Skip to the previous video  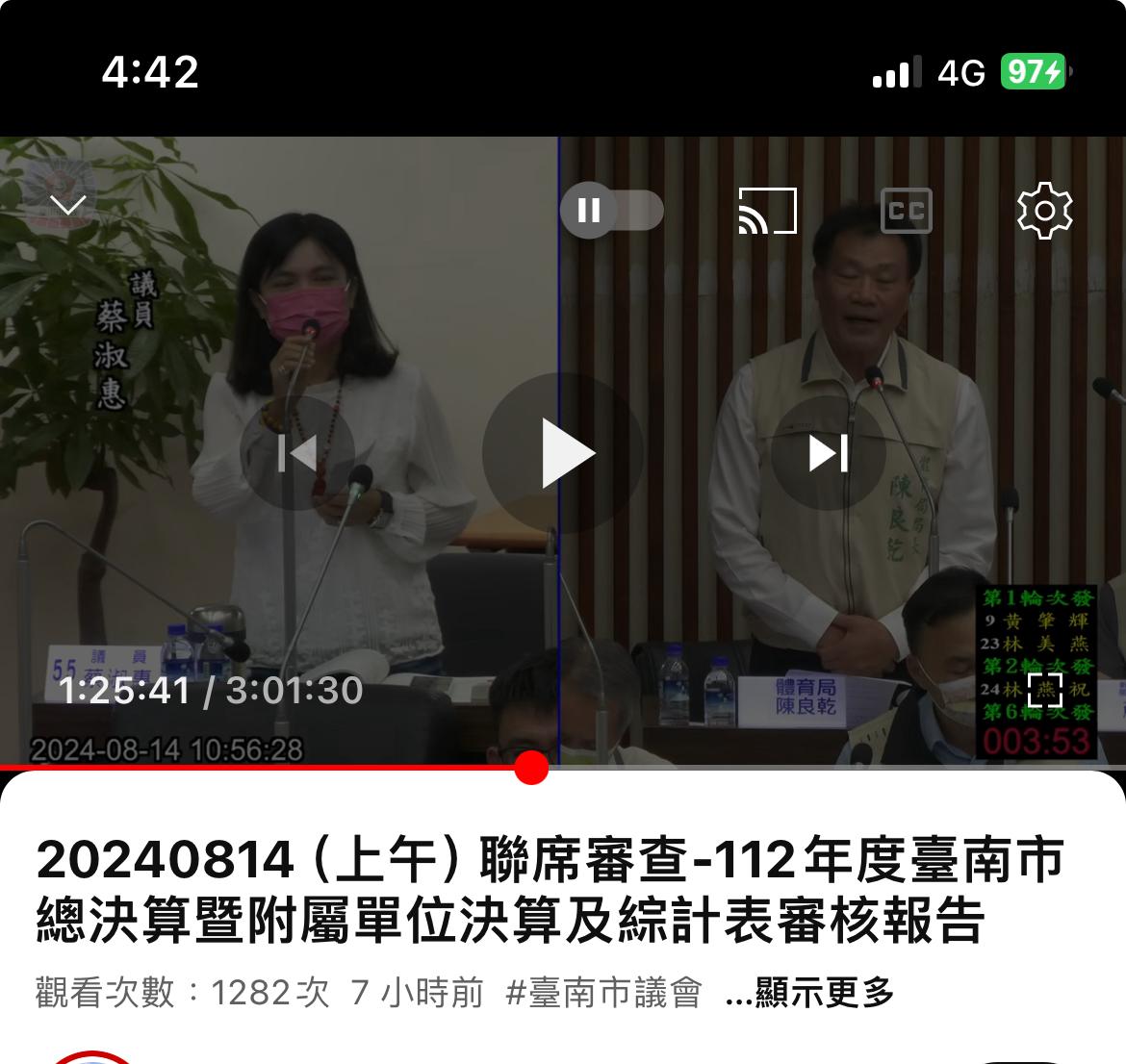[x=297, y=453]
